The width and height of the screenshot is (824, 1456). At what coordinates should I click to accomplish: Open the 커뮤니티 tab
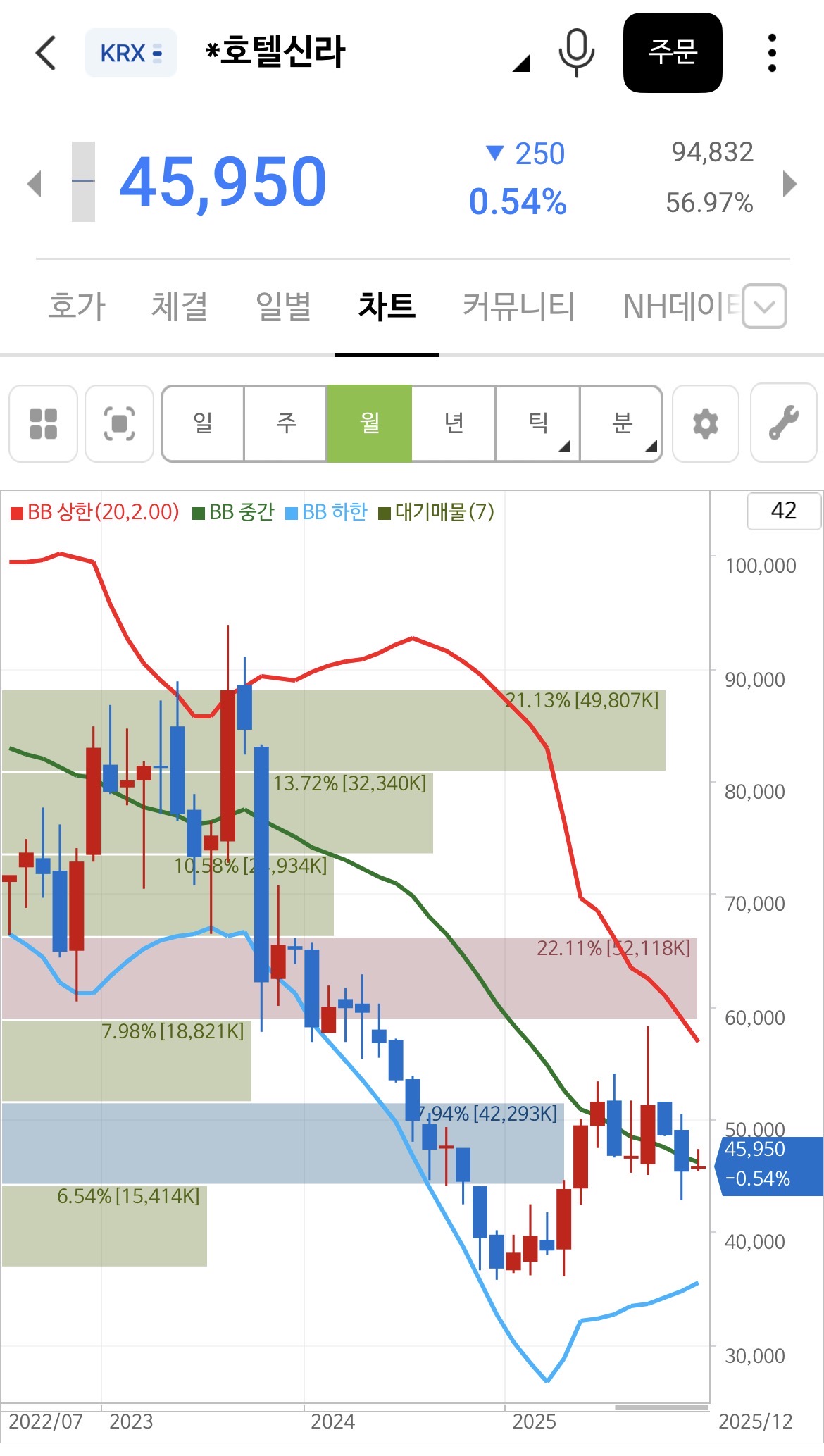(x=518, y=306)
